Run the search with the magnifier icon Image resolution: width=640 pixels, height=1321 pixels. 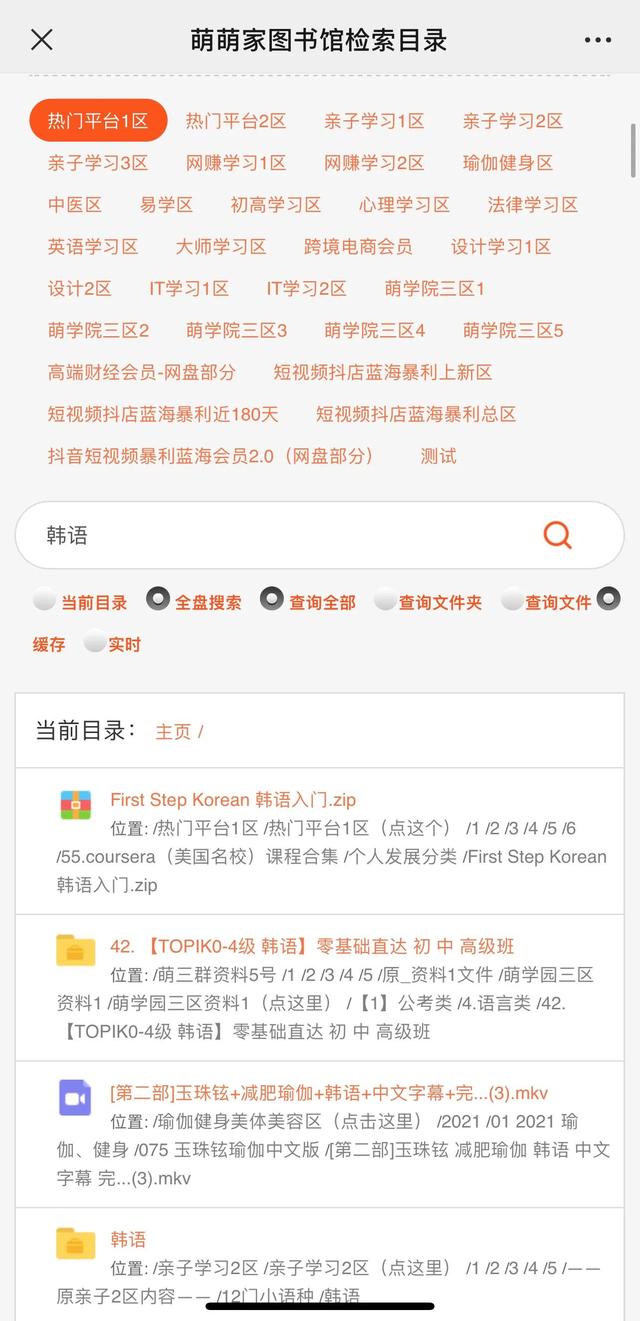557,535
